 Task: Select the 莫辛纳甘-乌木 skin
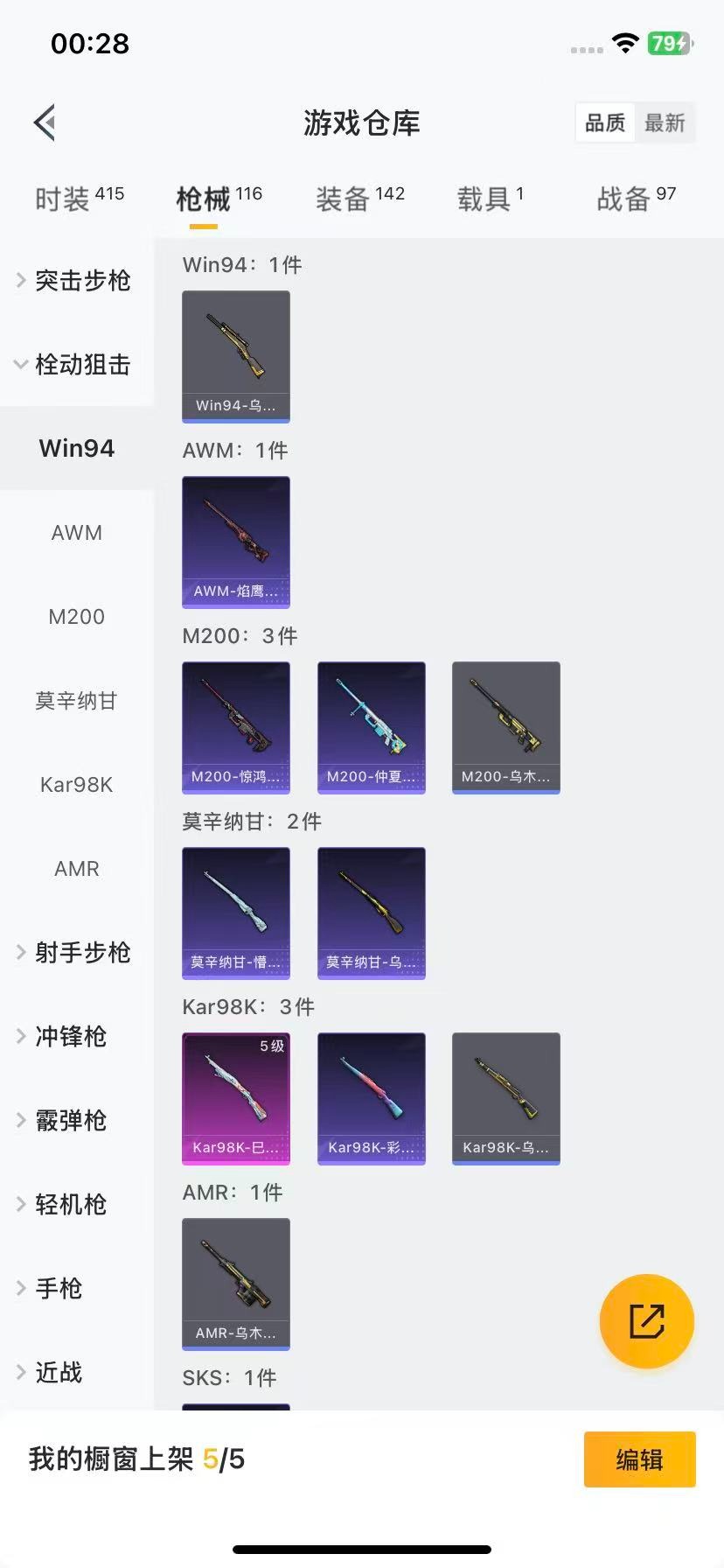pos(371,913)
